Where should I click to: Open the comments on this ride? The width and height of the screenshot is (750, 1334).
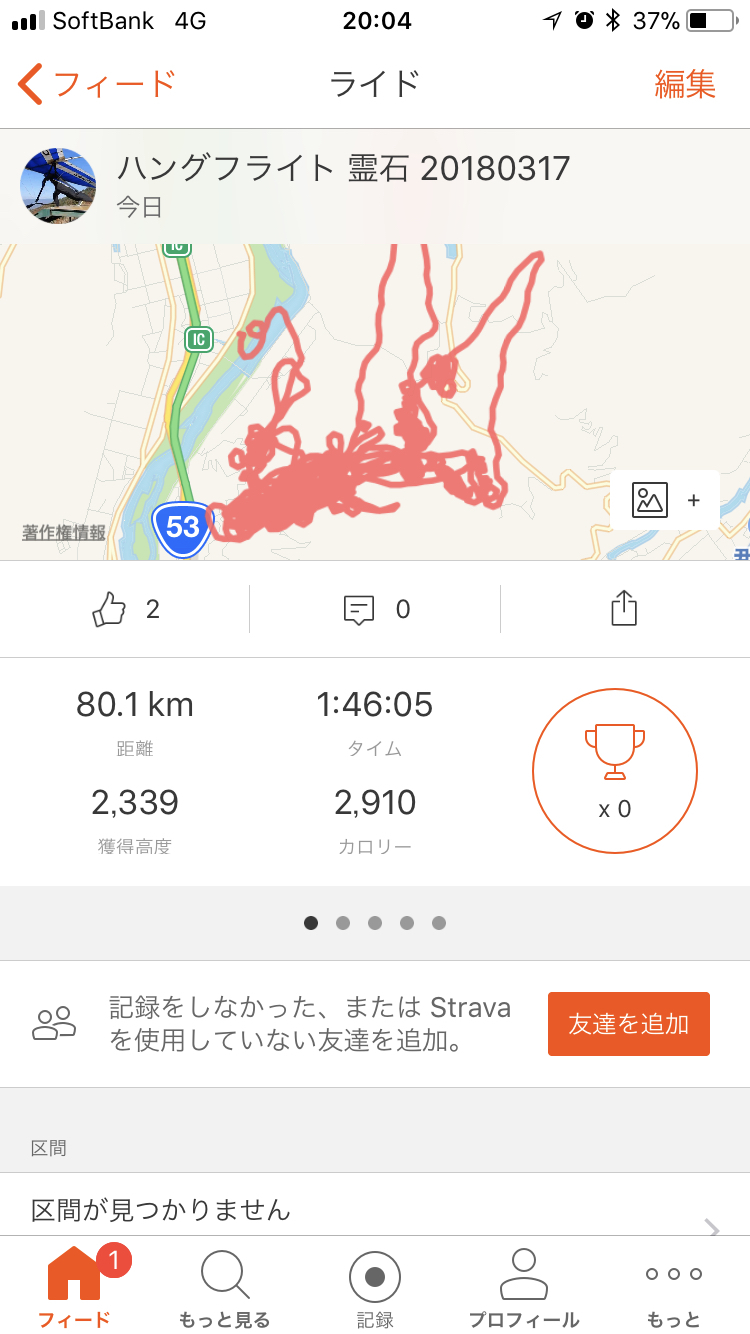[360, 608]
